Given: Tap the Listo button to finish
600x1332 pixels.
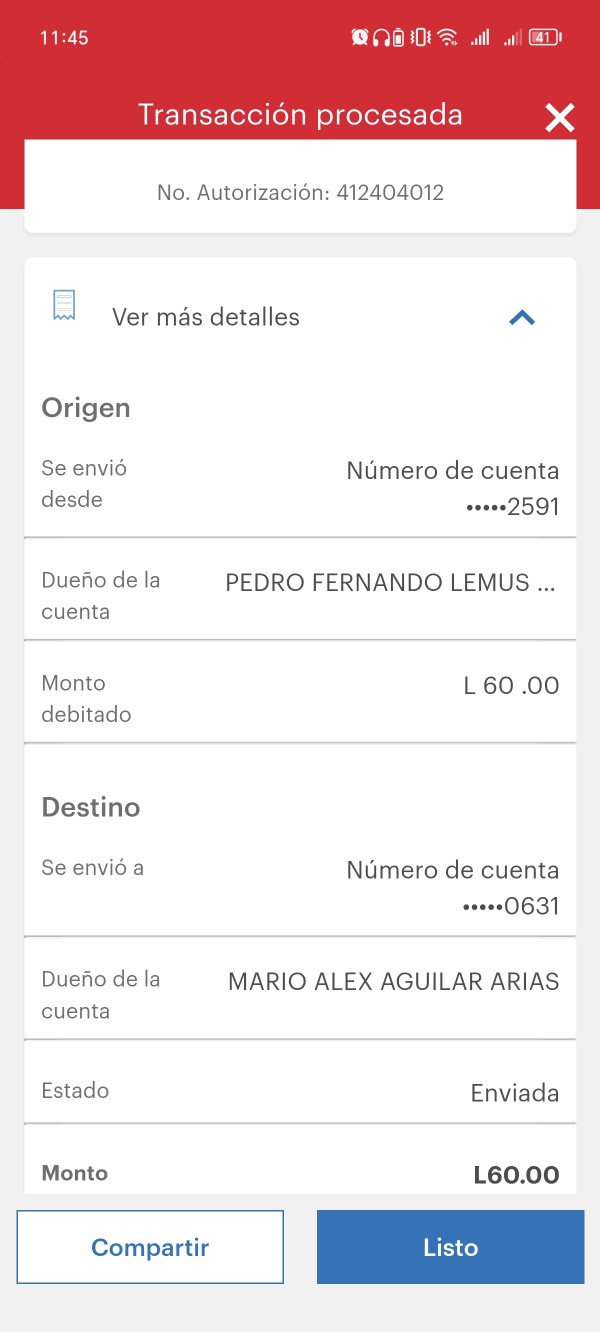Looking at the screenshot, I should click(x=450, y=1247).
